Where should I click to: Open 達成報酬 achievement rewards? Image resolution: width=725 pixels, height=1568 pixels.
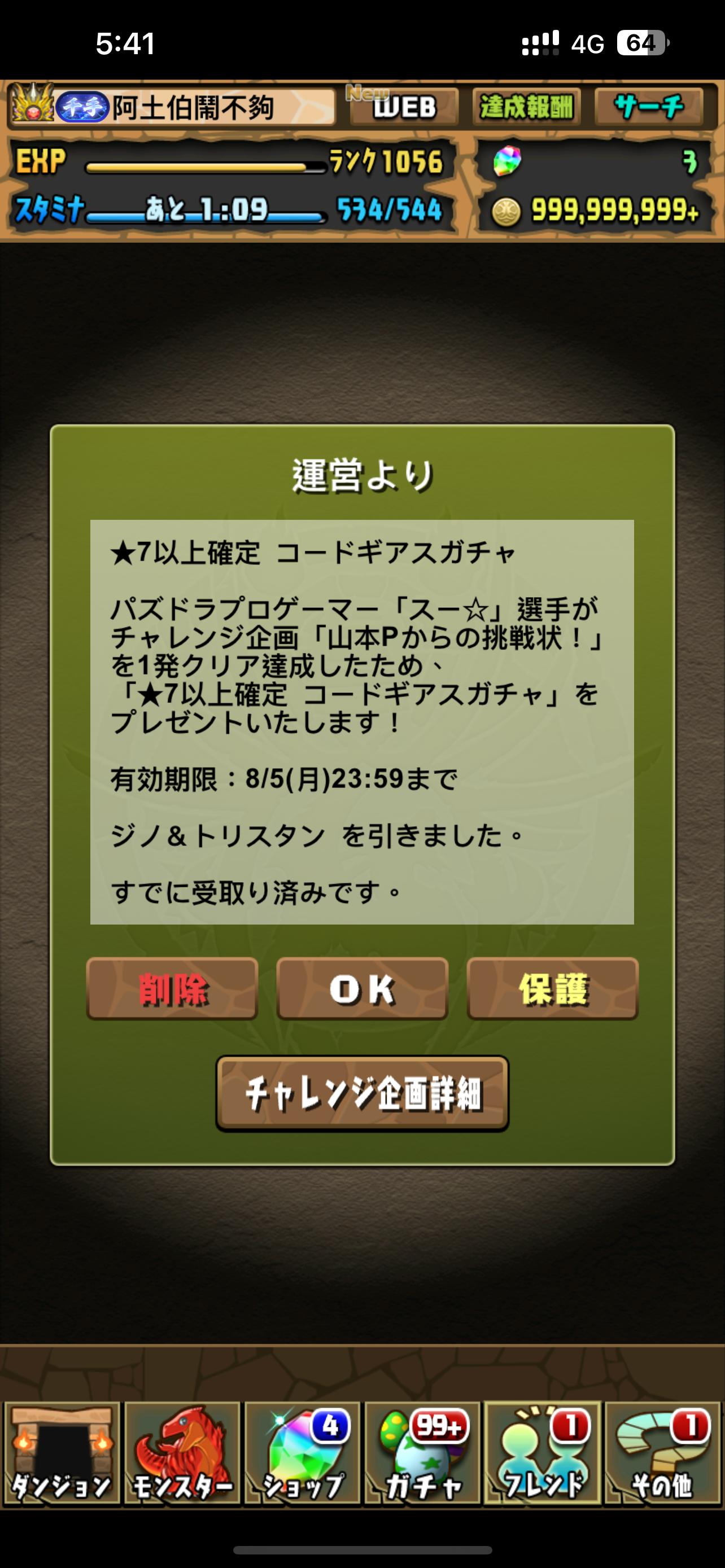pos(527,107)
